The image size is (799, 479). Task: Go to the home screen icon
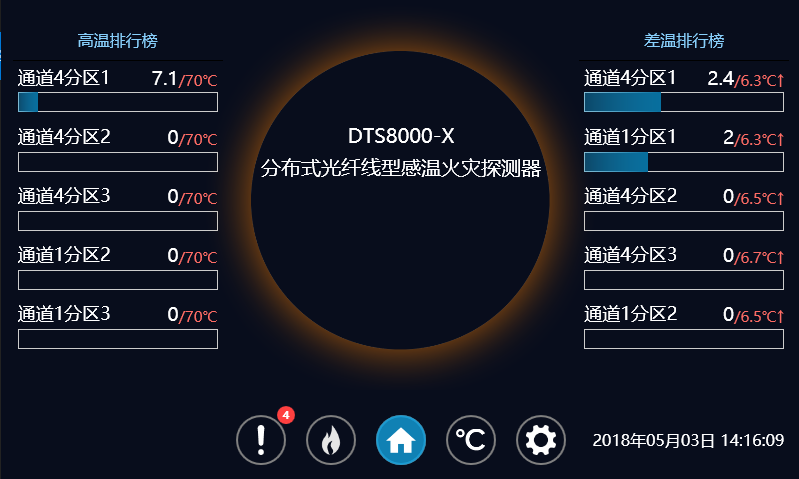pyautogui.click(x=401, y=440)
